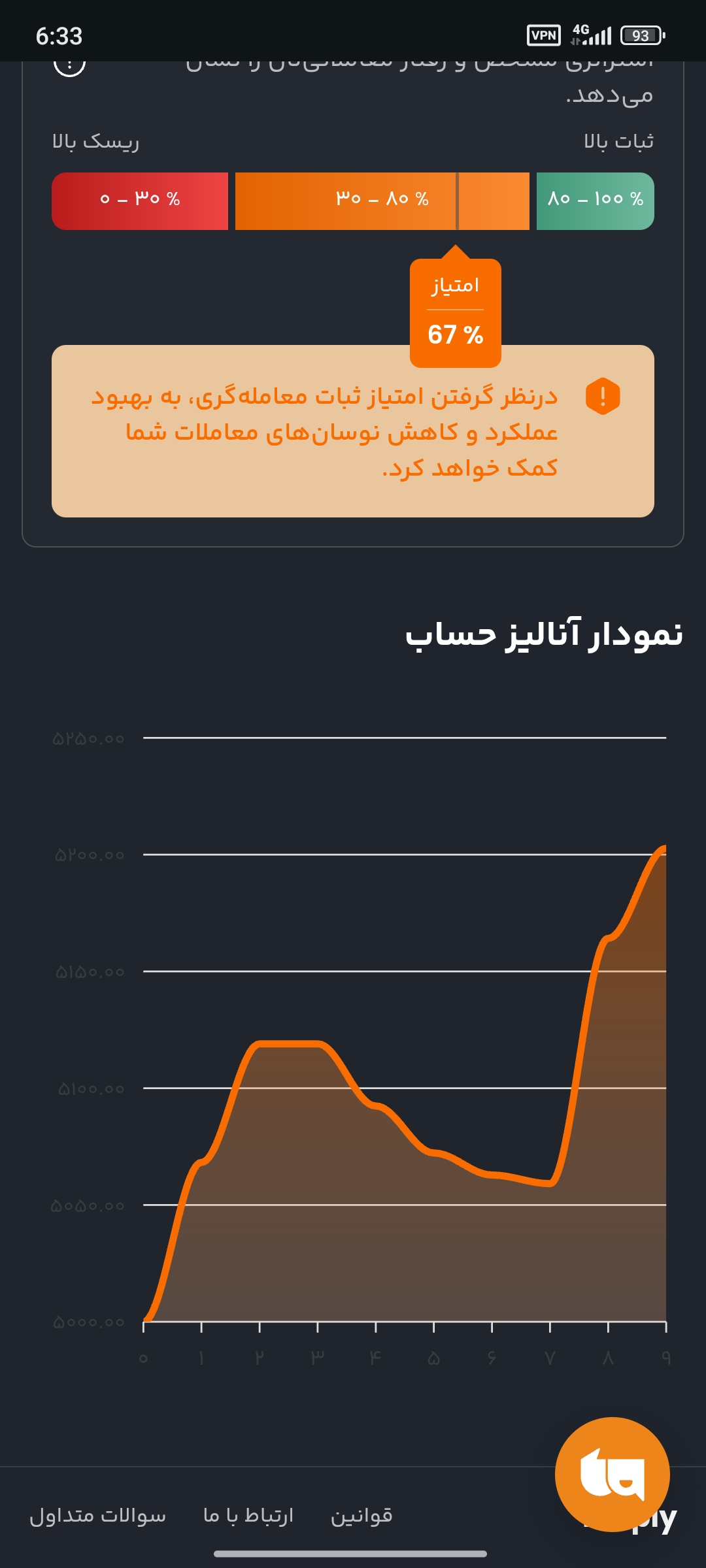The image size is (706, 1568).
Task: Open ارتباط با ما (contact us) link
Action: [x=248, y=1515]
